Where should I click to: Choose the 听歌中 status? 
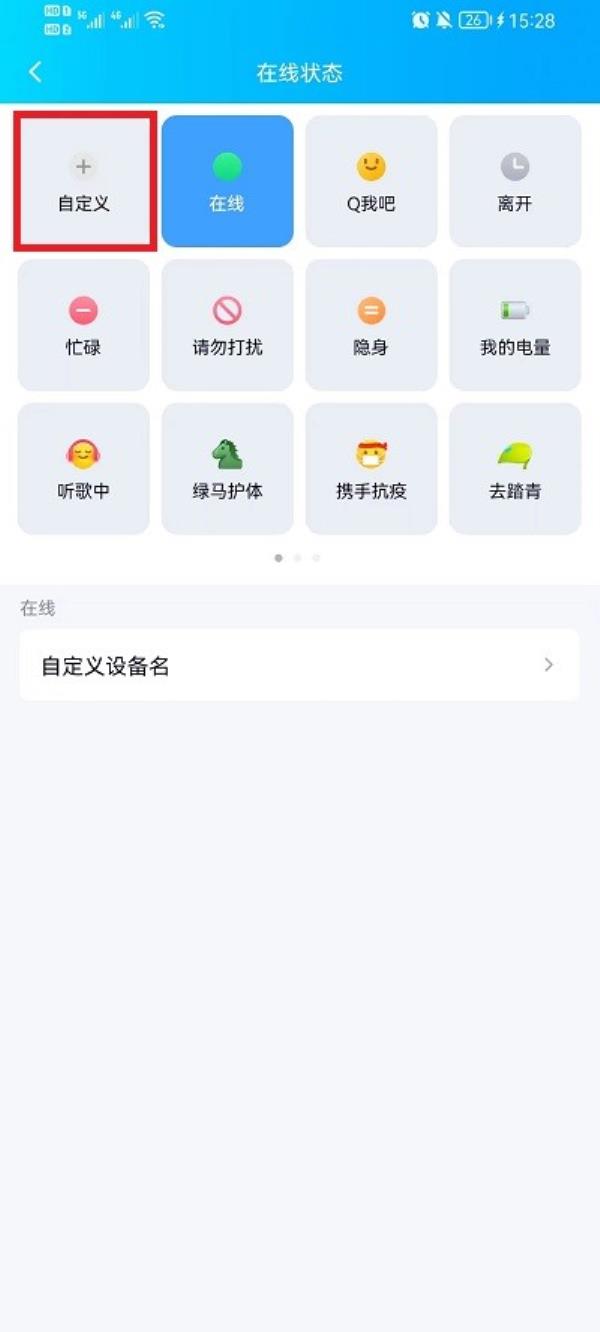(84, 469)
